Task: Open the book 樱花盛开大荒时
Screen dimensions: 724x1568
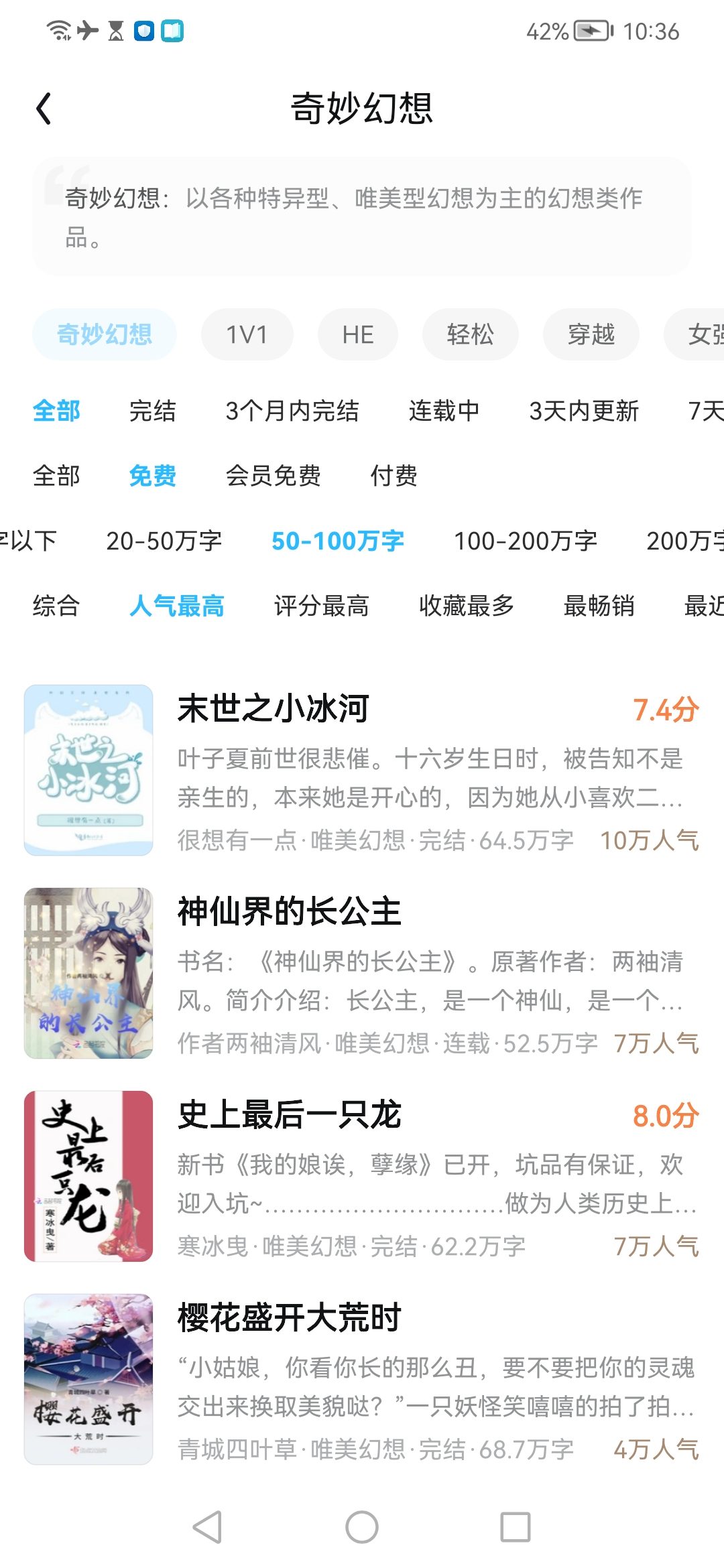Action: pyautogui.click(x=362, y=1379)
